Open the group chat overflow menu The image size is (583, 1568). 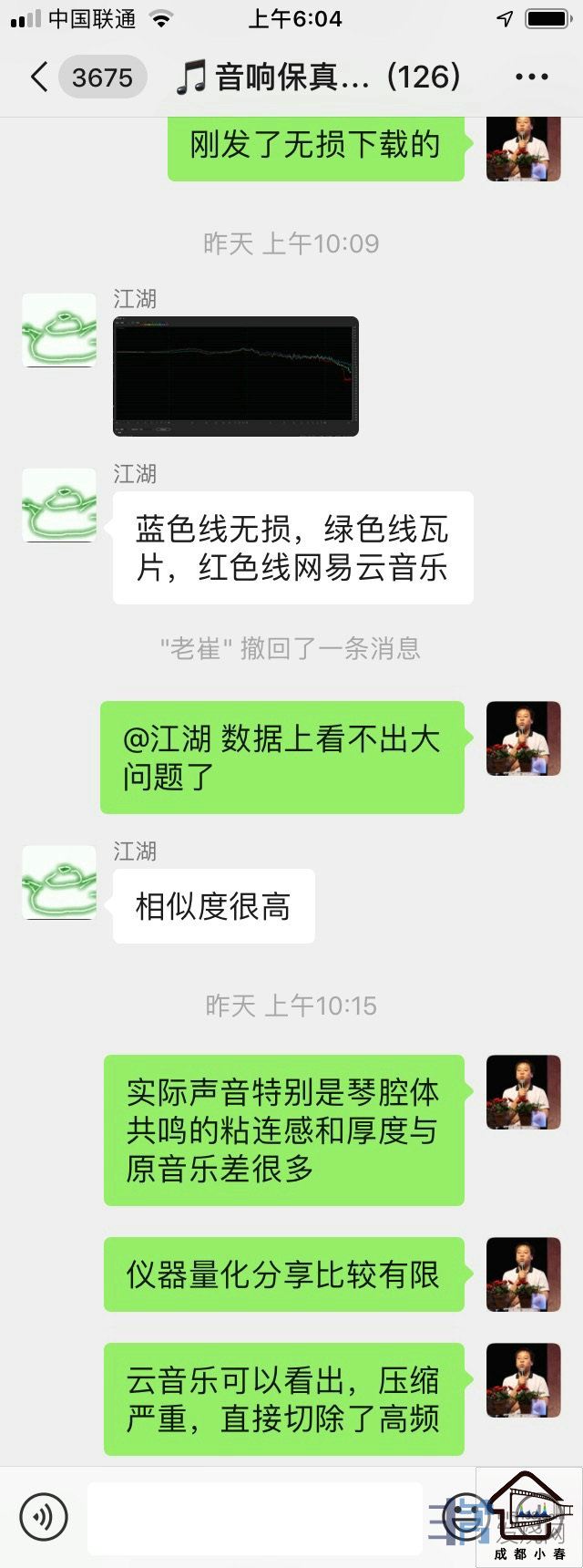531,77
